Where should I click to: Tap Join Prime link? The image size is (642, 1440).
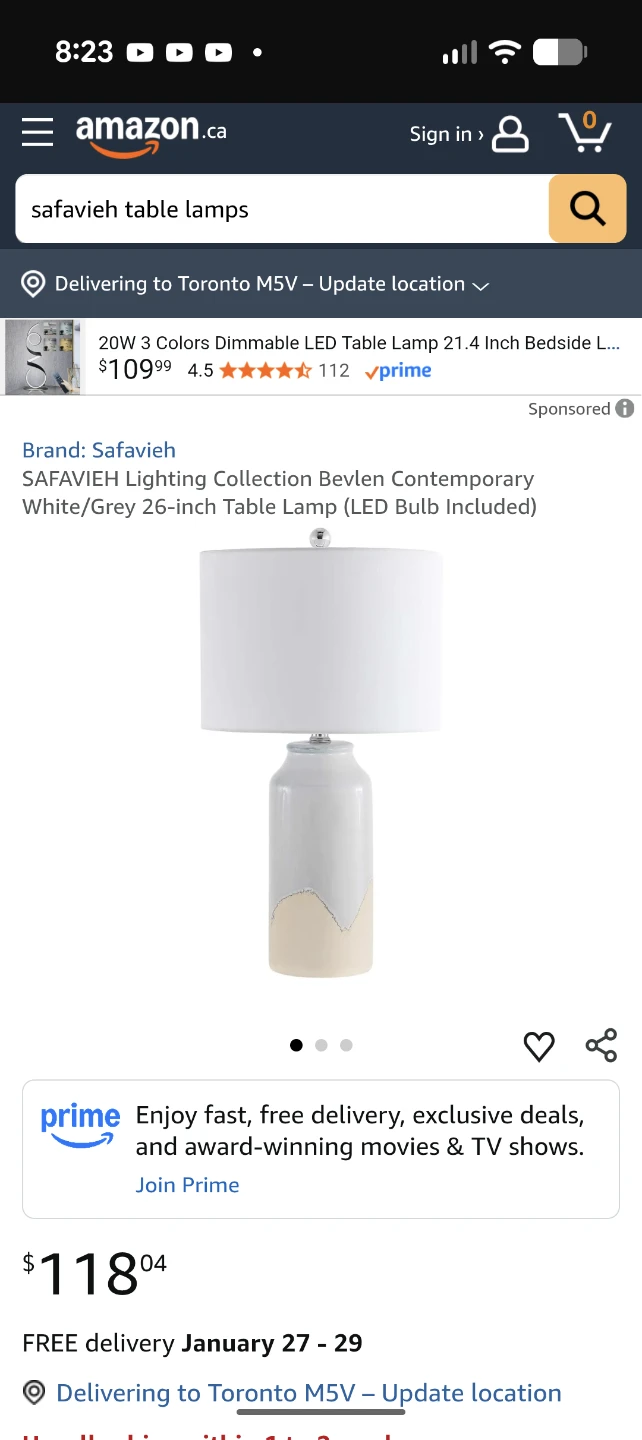pyautogui.click(x=187, y=1185)
